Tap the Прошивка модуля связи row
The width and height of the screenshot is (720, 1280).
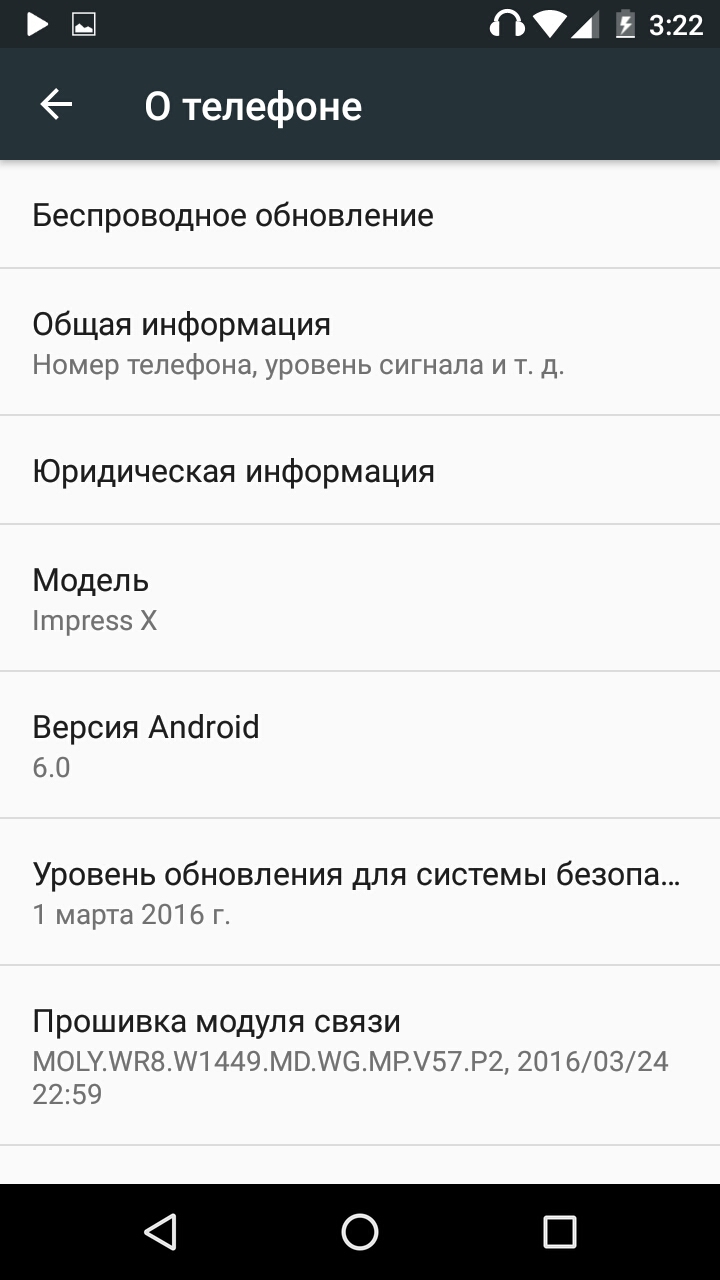pos(360,1056)
